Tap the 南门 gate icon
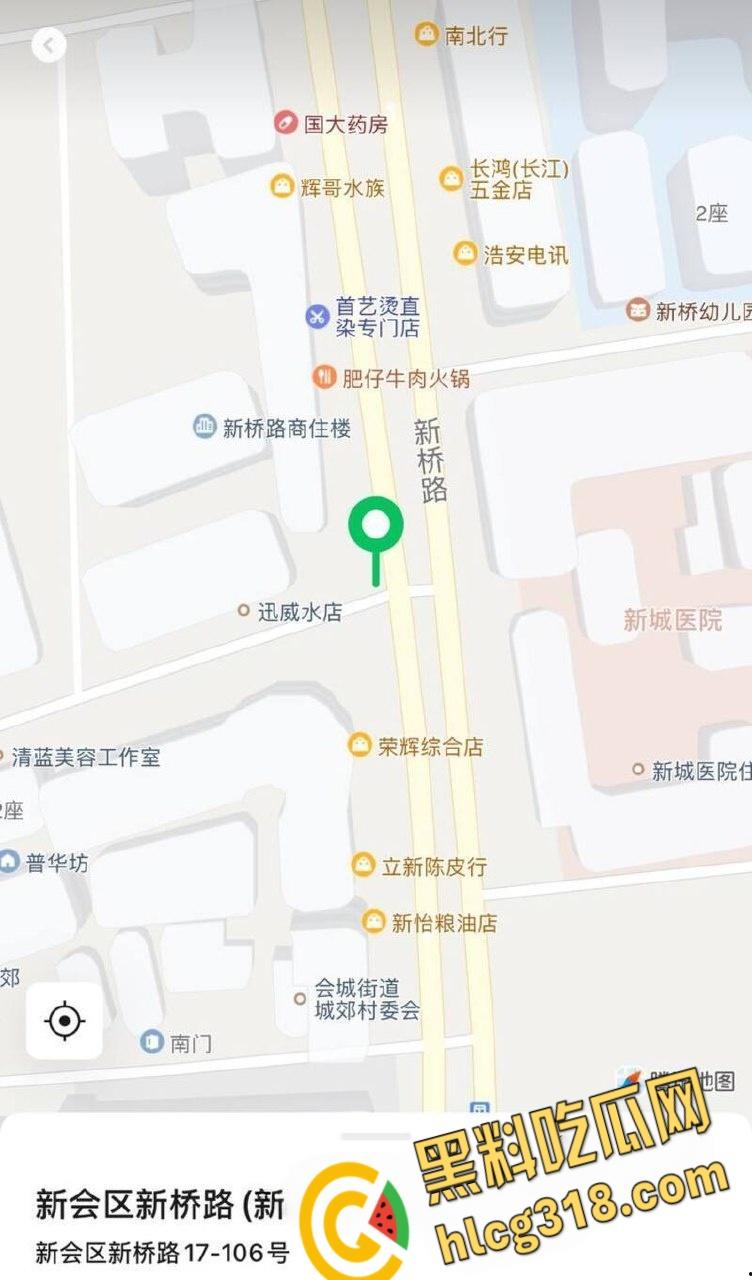752x1280 pixels. [x=148, y=1042]
